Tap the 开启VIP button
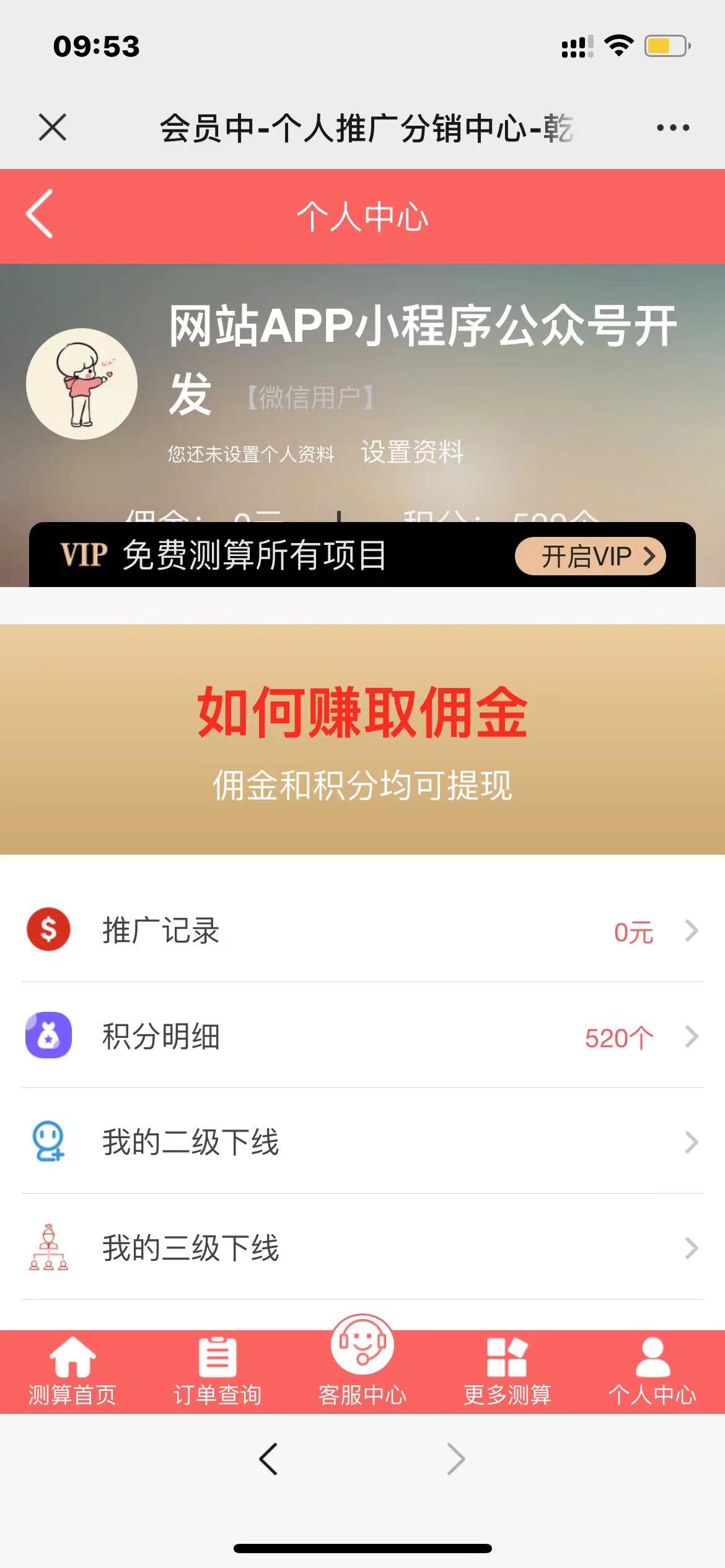The width and height of the screenshot is (725, 1568). (589, 555)
